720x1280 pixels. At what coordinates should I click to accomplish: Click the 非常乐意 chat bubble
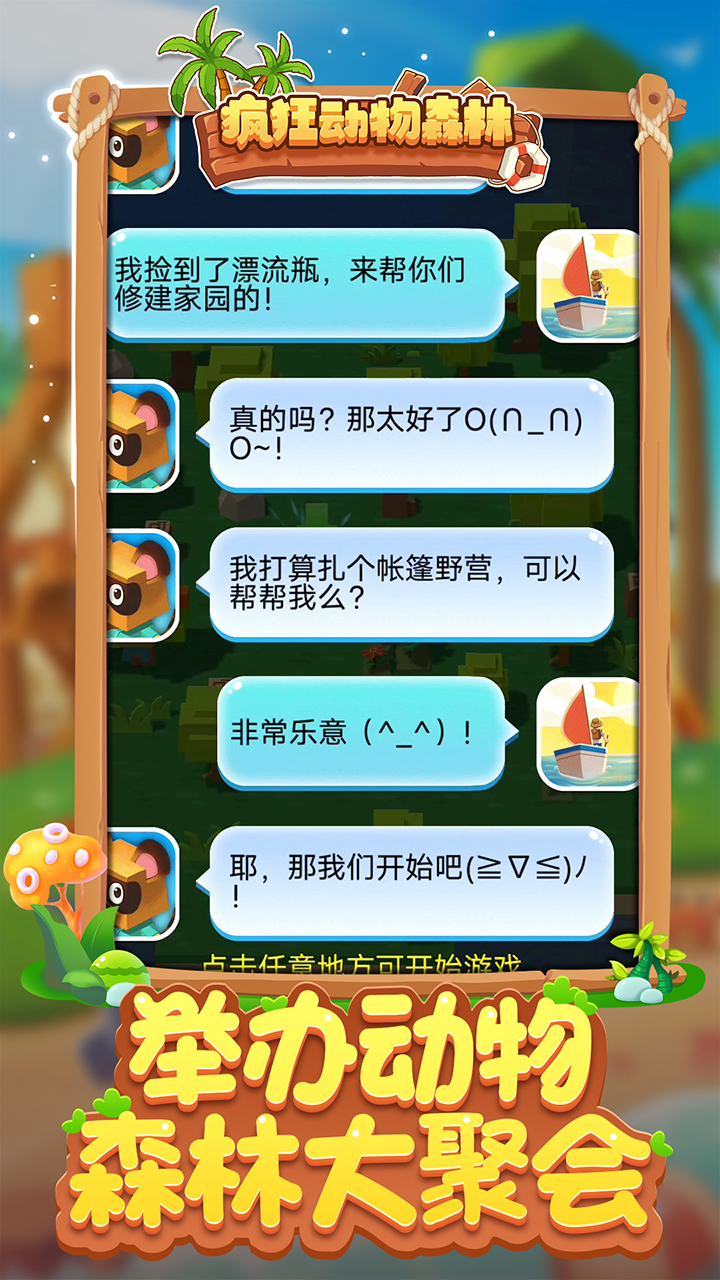360,733
